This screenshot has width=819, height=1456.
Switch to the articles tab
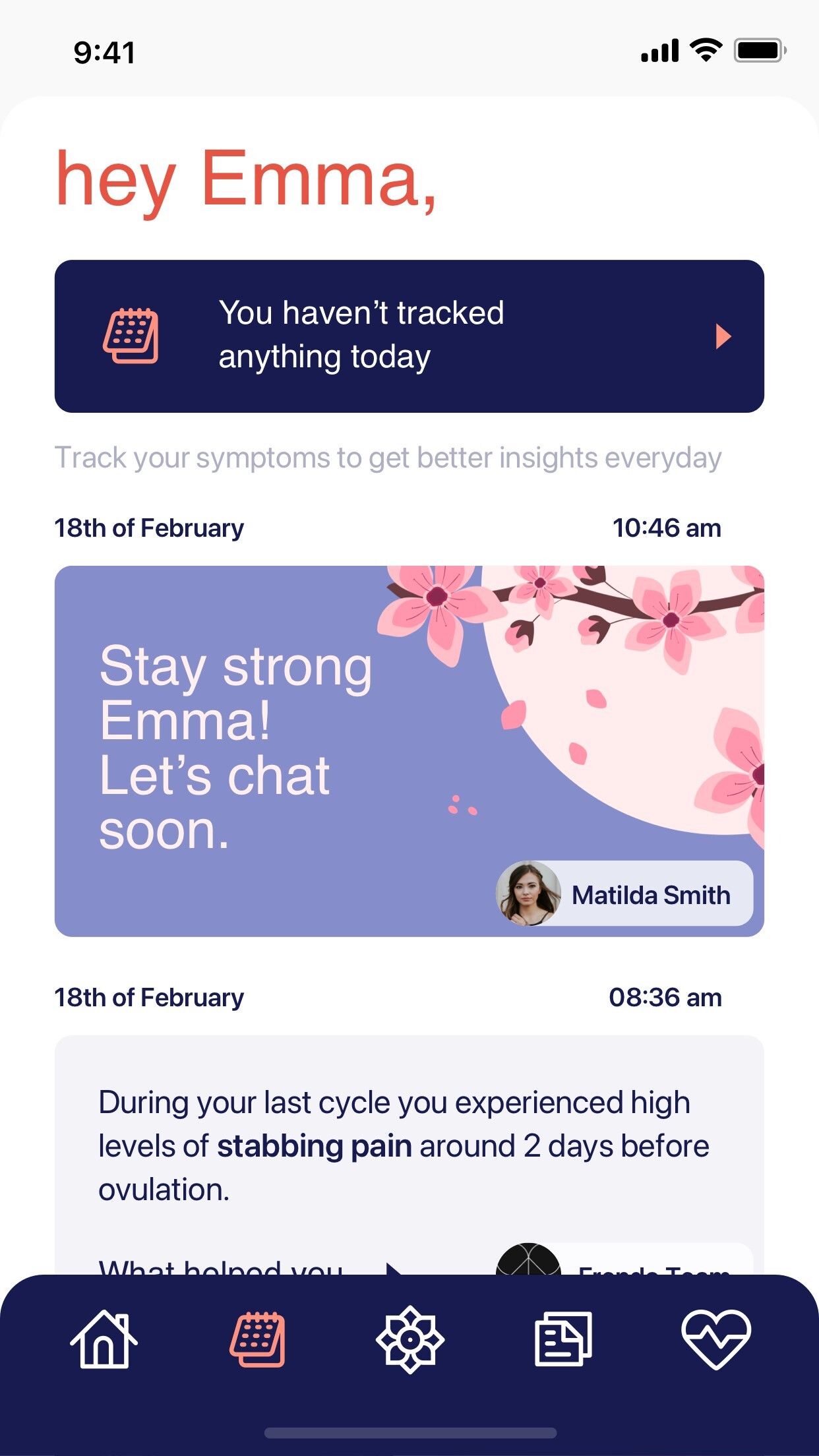pyautogui.click(x=562, y=1339)
